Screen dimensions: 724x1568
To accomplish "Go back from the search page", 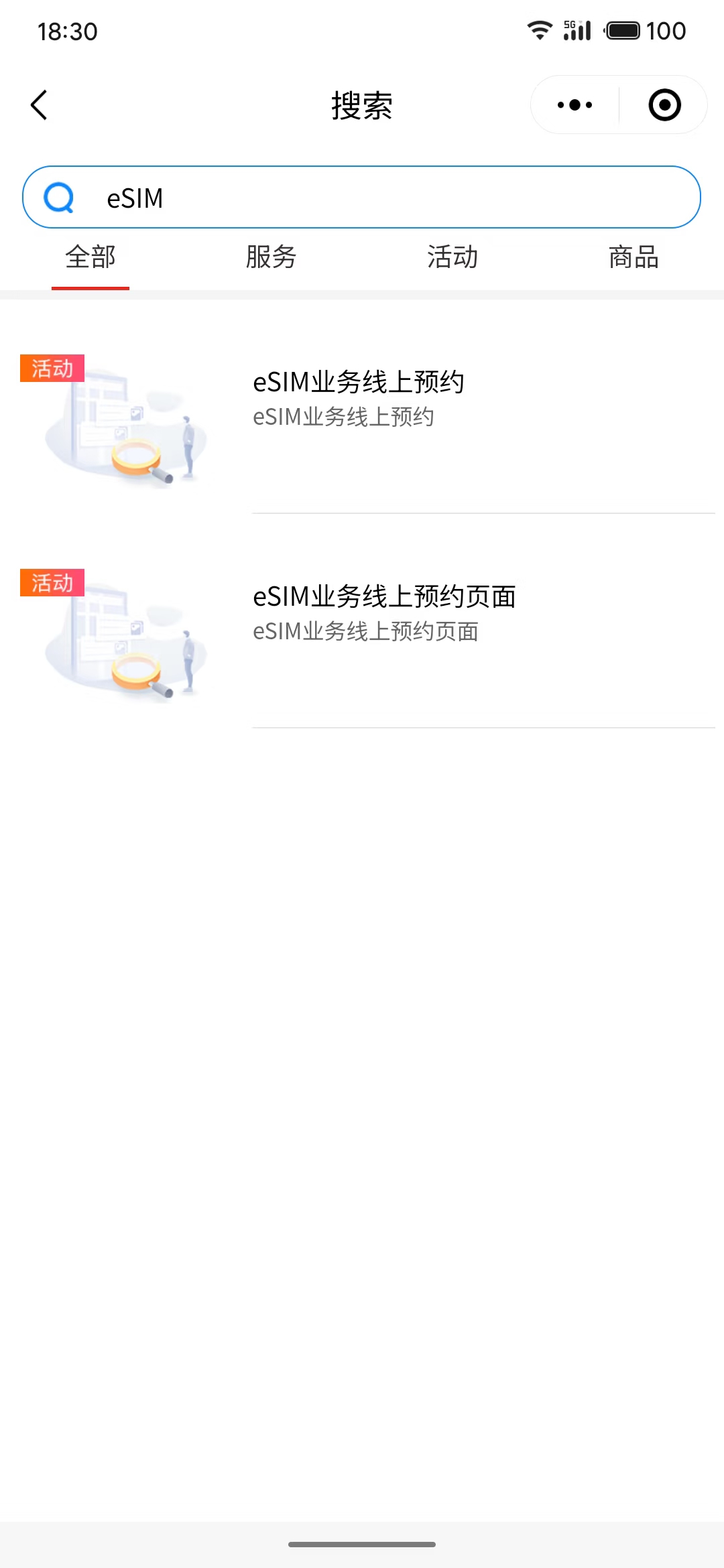I will click(40, 105).
